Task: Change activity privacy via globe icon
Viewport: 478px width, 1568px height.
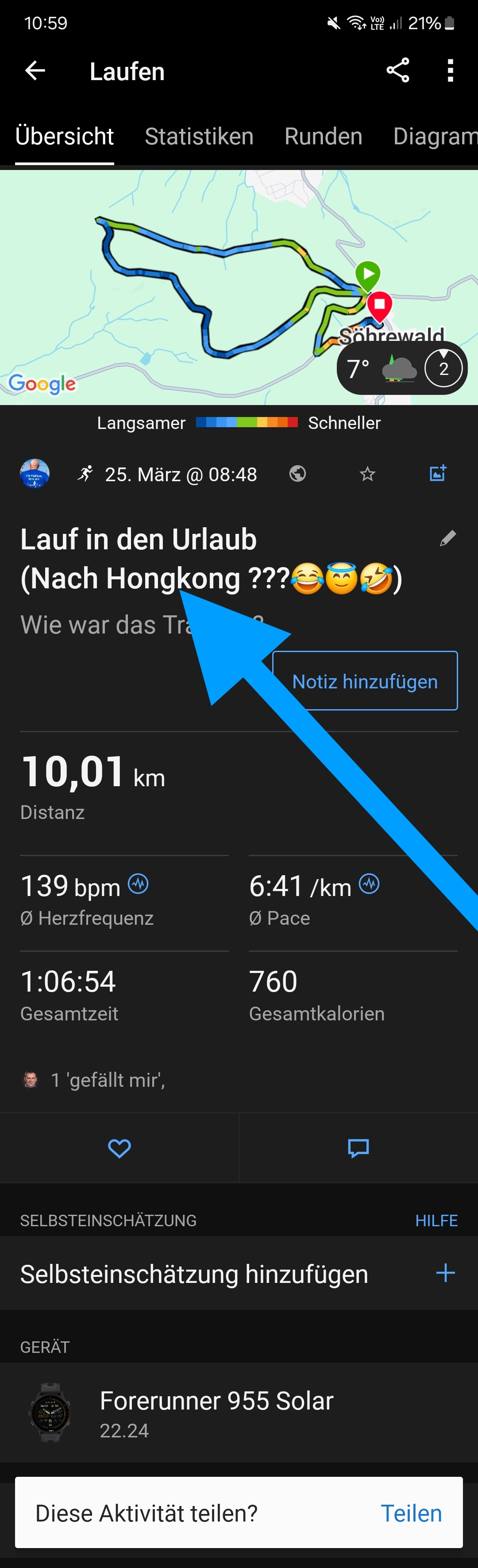Action: 297,474
